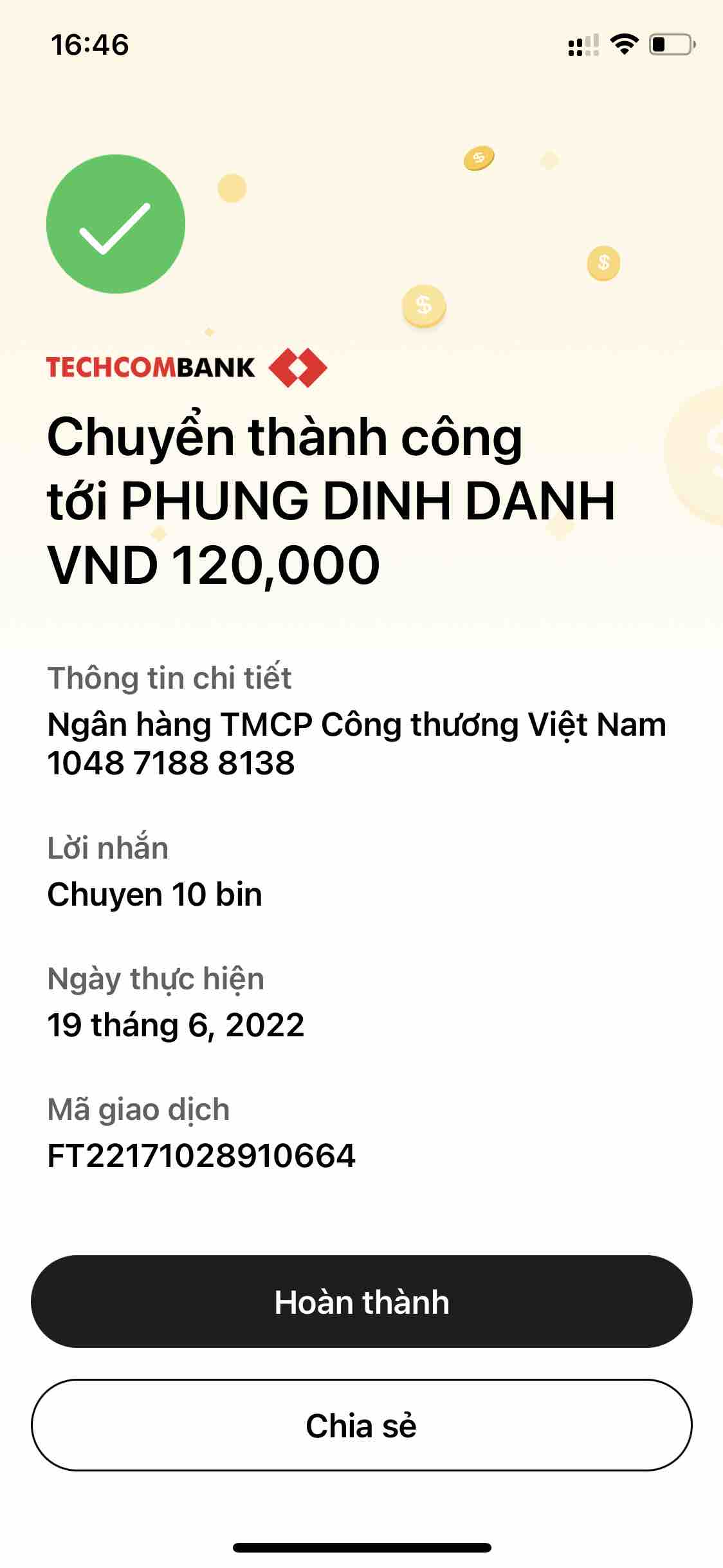
Task: Tap the Hoàn thành button
Action: click(x=361, y=1302)
